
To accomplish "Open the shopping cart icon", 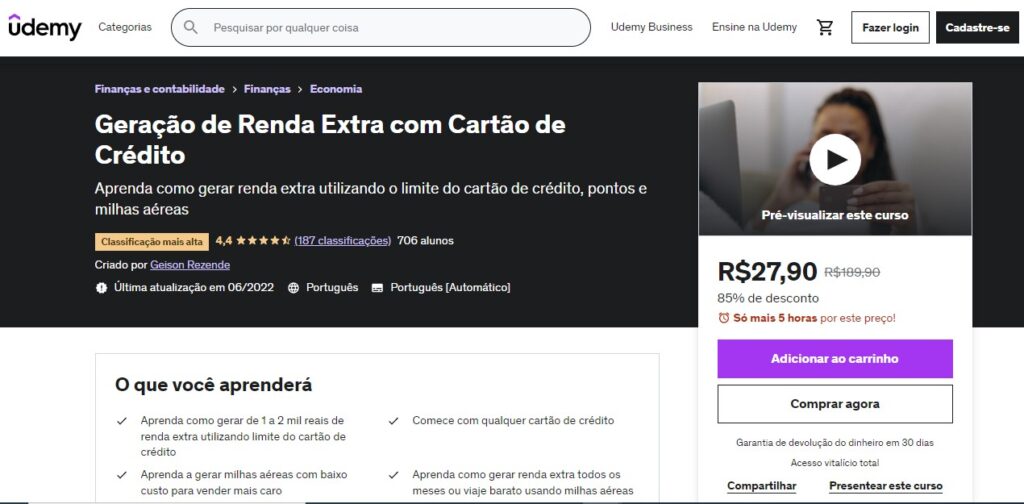I will point(825,28).
